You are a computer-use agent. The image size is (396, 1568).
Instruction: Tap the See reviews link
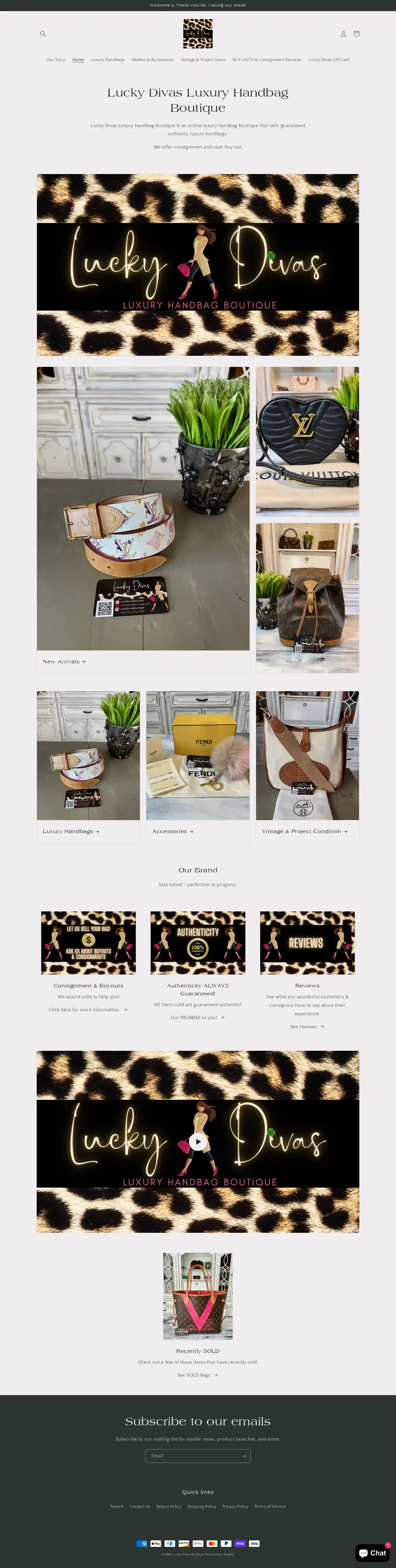[x=307, y=1027]
